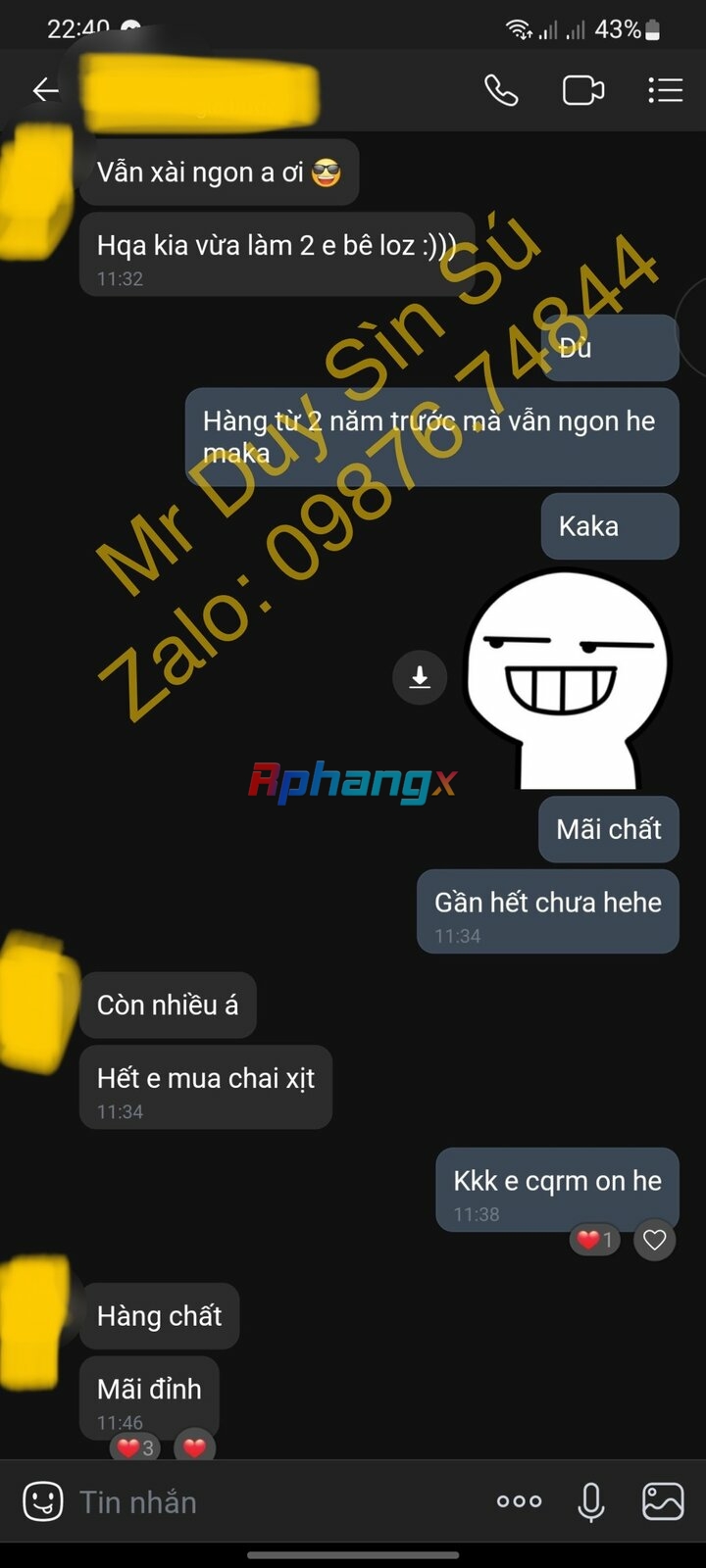Open the chat options menu
Screen dimensions: 706x1568
click(665, 90)
